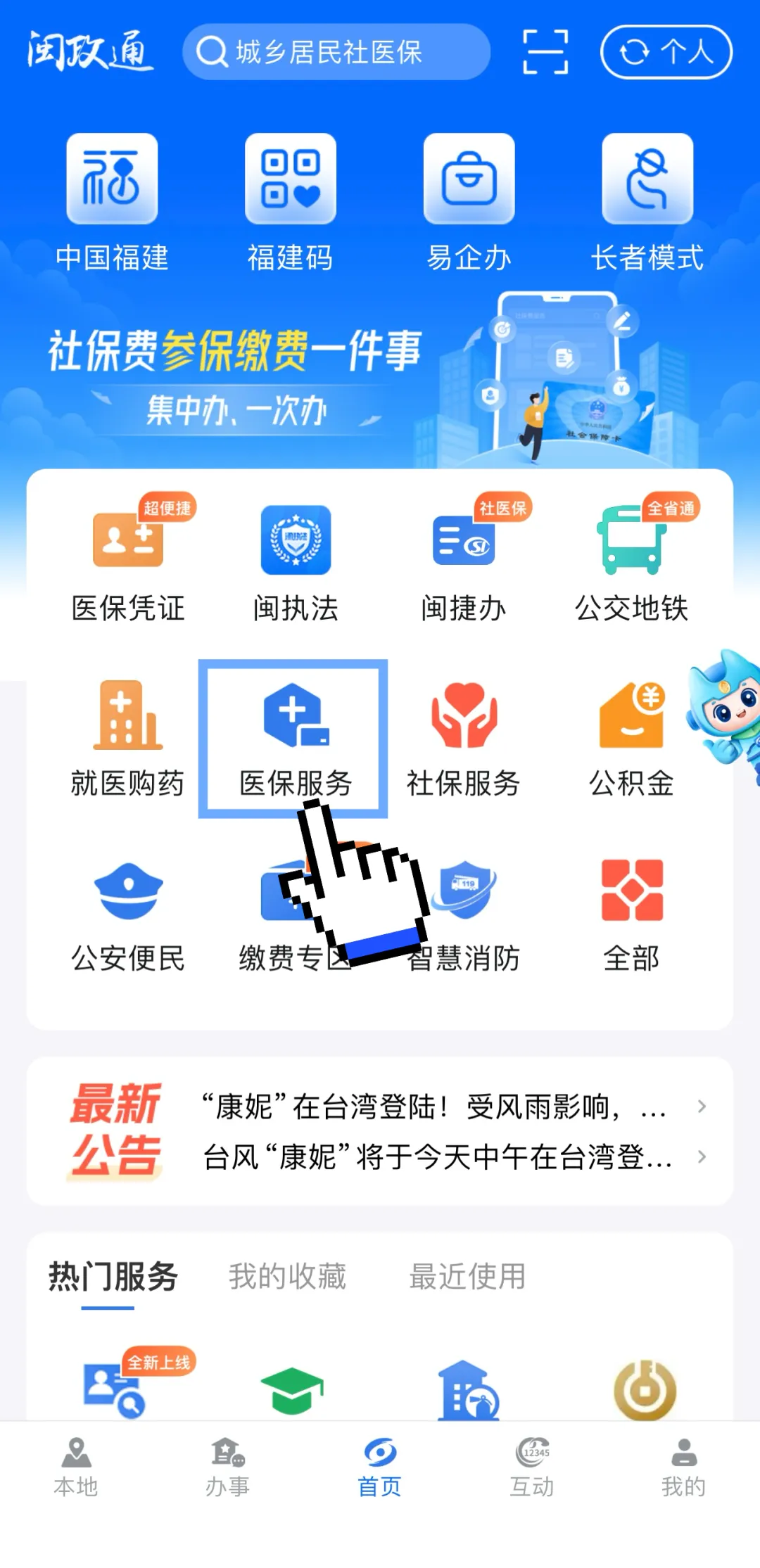760x1568 pixels.
Task: Open the QR scan icon
Action: pyautogui.click(x=545, y=52)
